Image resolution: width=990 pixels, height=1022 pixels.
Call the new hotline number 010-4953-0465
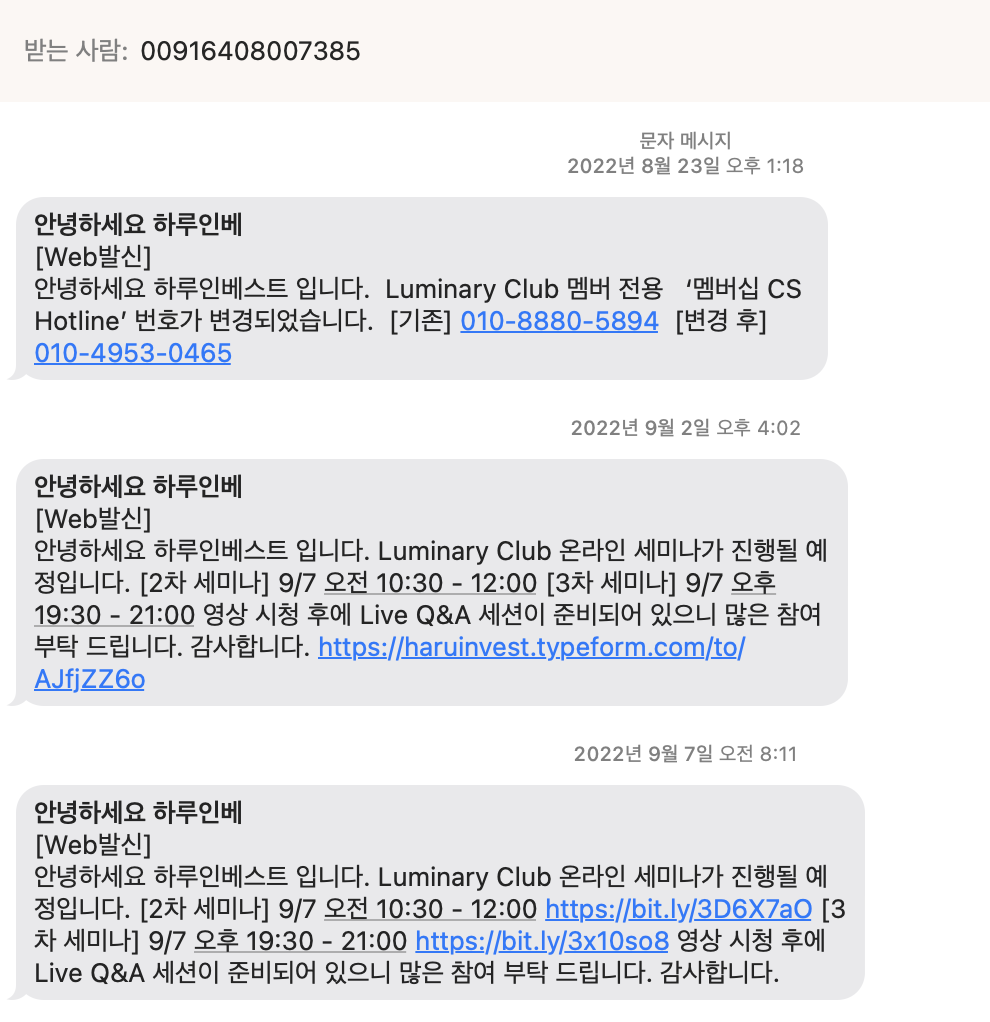131,354
